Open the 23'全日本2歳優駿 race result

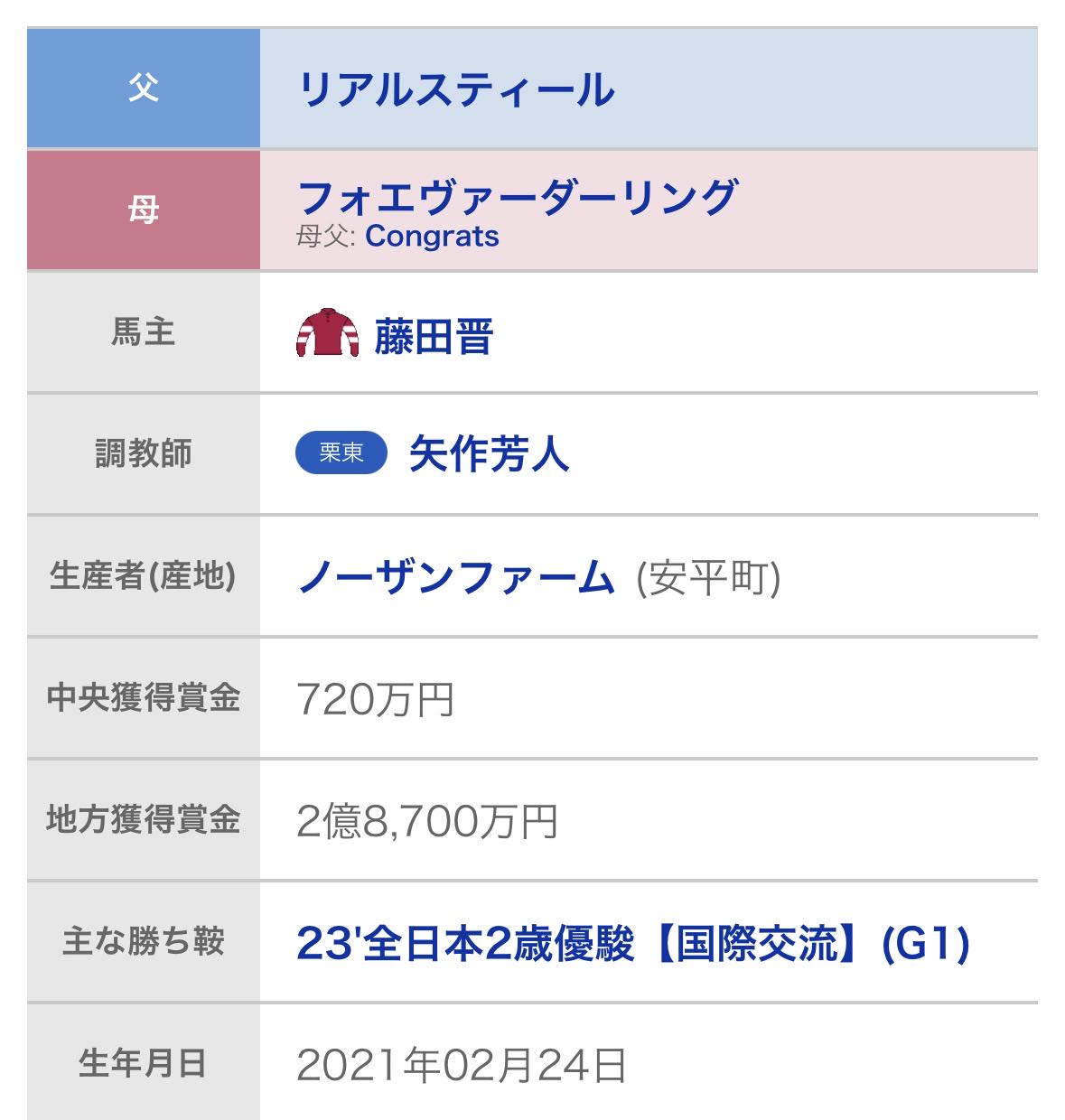pos(632,944)
